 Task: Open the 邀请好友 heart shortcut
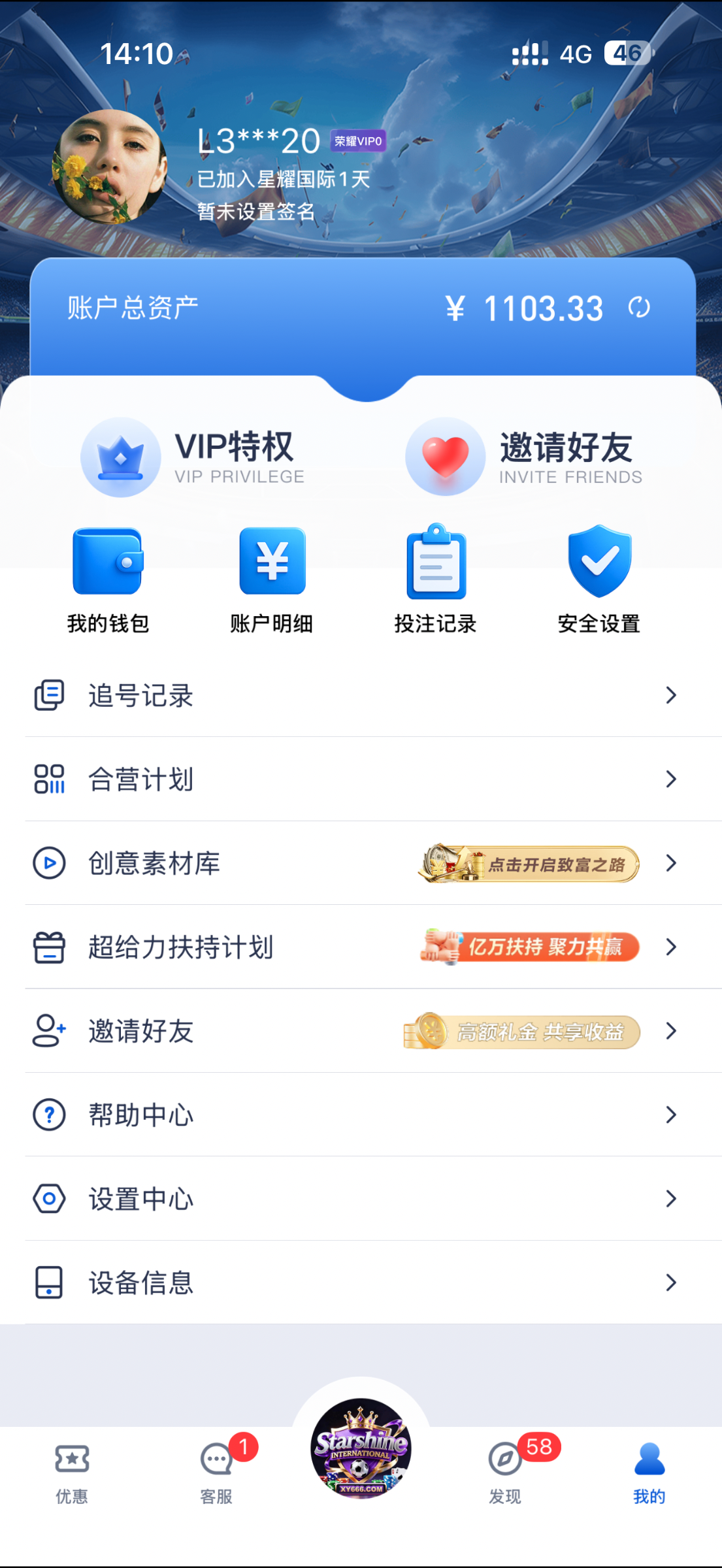[523, 457]
